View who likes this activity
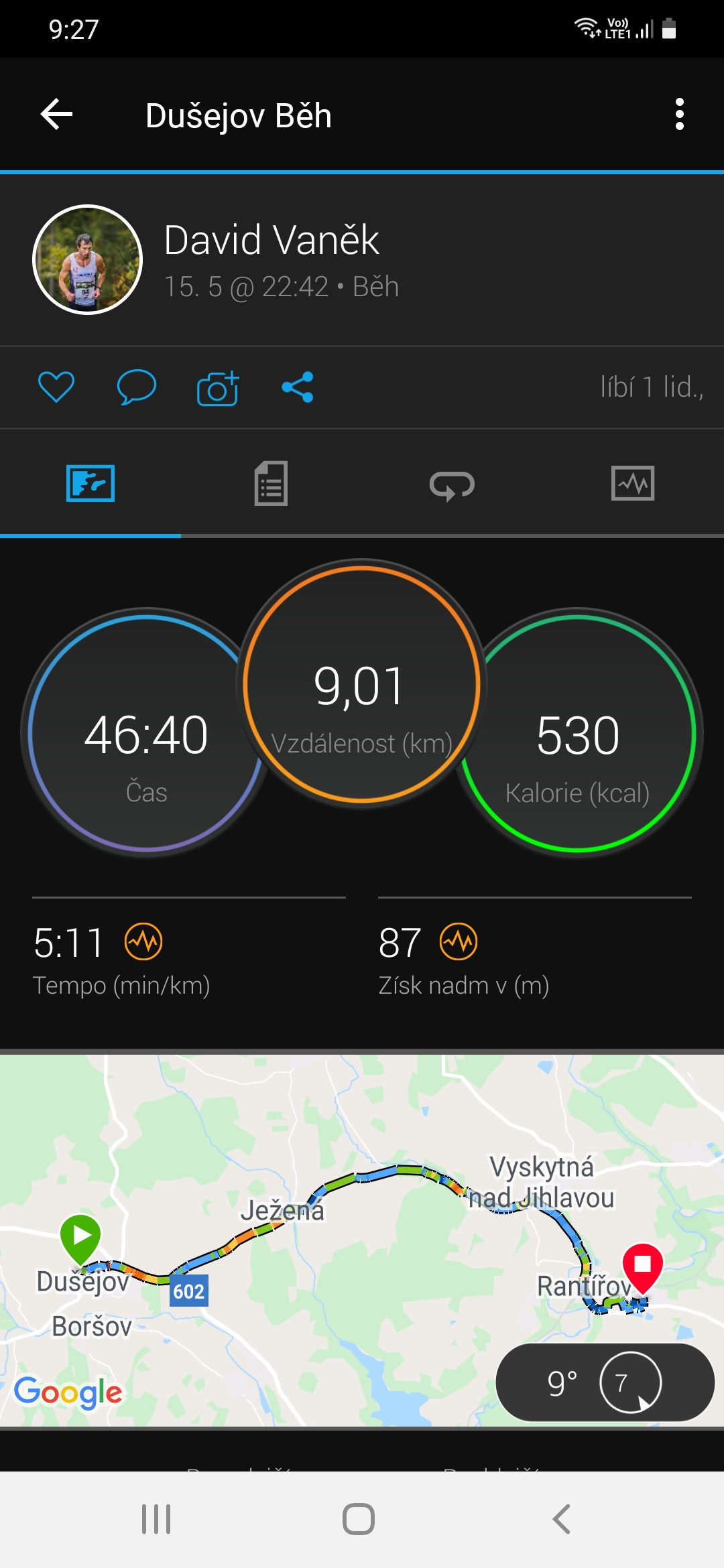This screenshot has height=1568, width=724. click(x=652, y=387)
